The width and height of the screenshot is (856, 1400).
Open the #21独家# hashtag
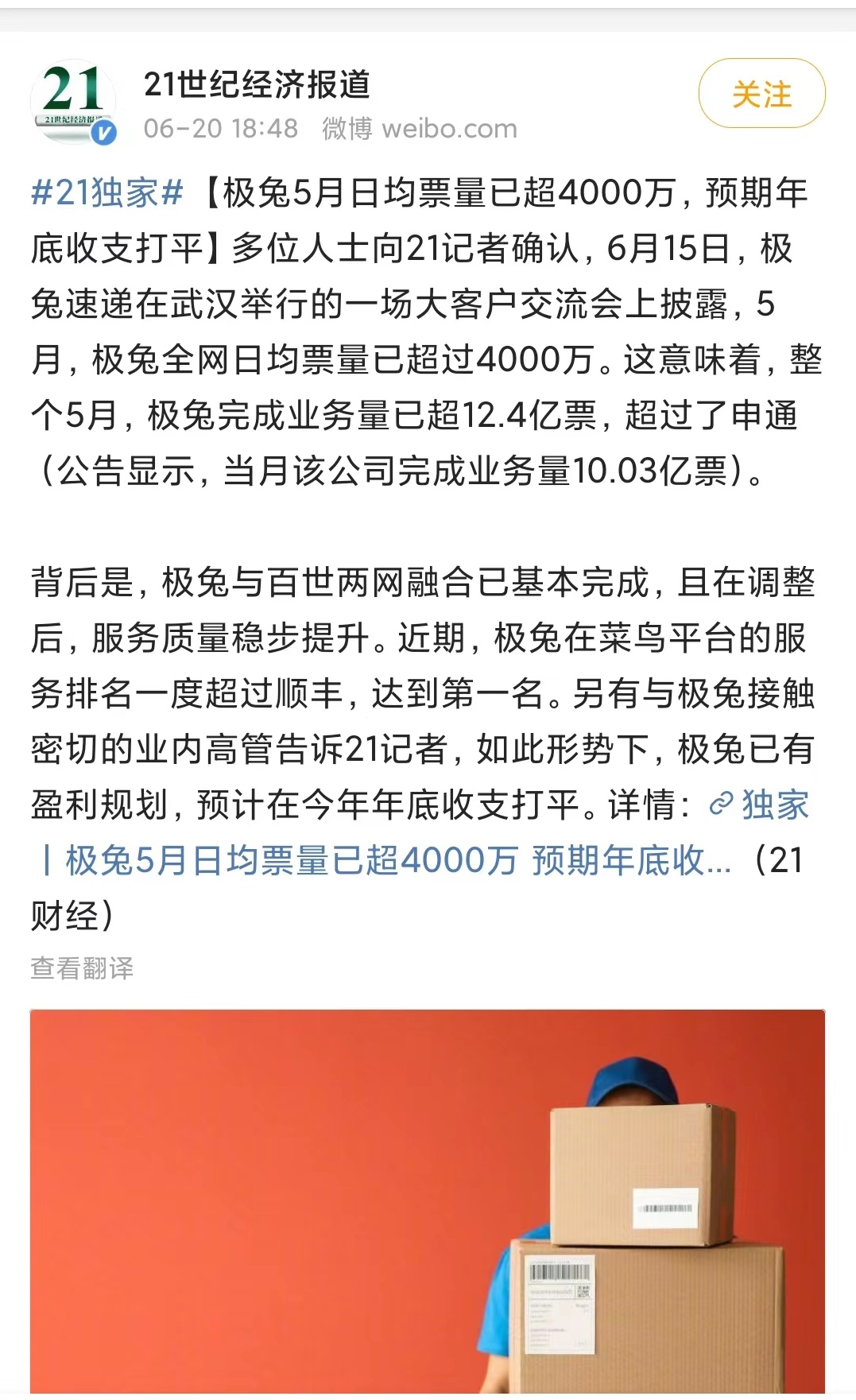tap(107, 193)
